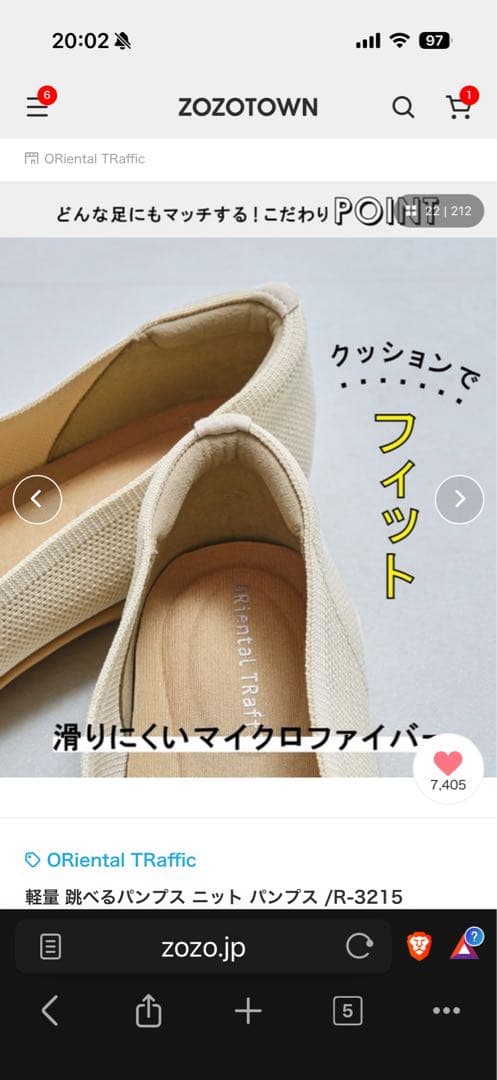
Task: Show the next product image
Action: click(x=459, y=499)
